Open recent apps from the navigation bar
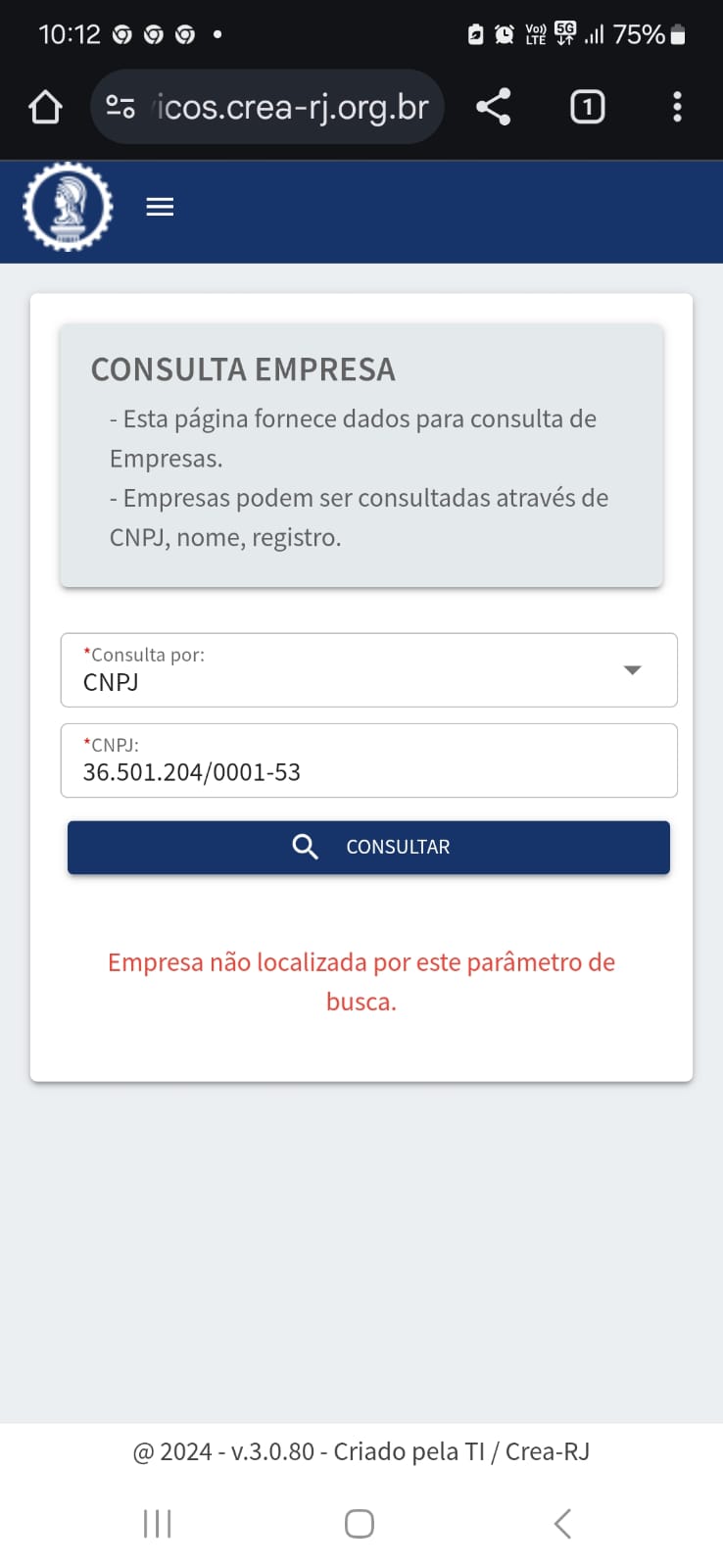Screen dimensions: 723x1568 158,1524
